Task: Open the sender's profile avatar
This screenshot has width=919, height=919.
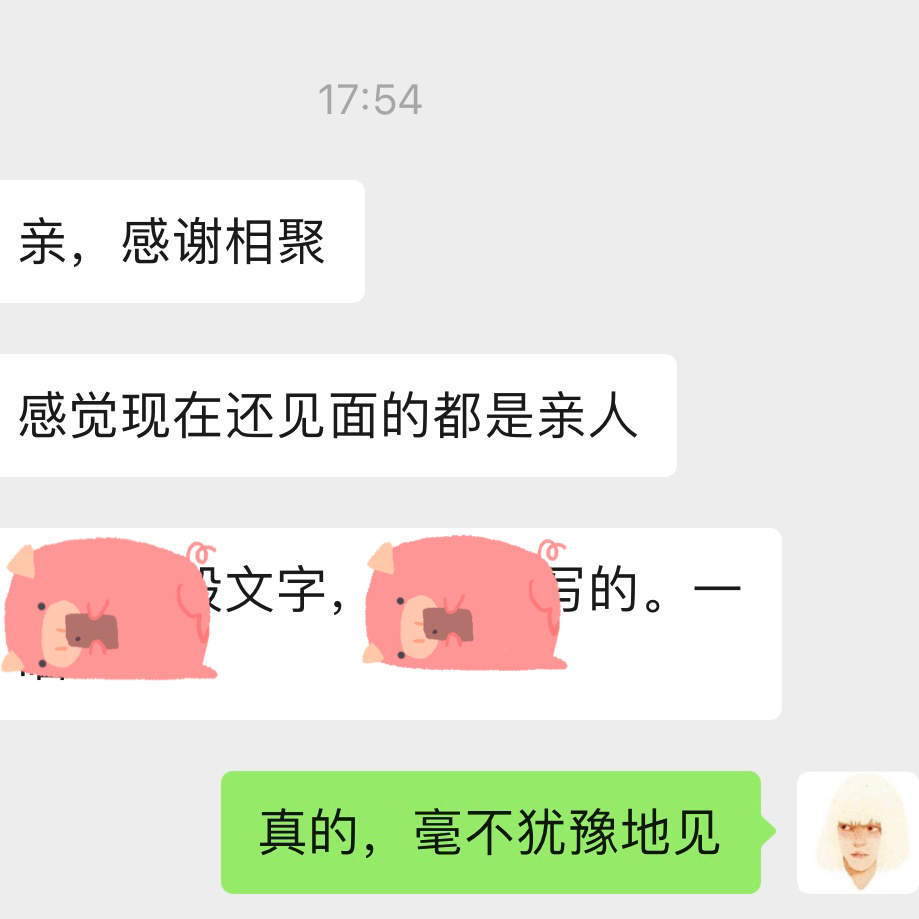Action: pos(857,832)
